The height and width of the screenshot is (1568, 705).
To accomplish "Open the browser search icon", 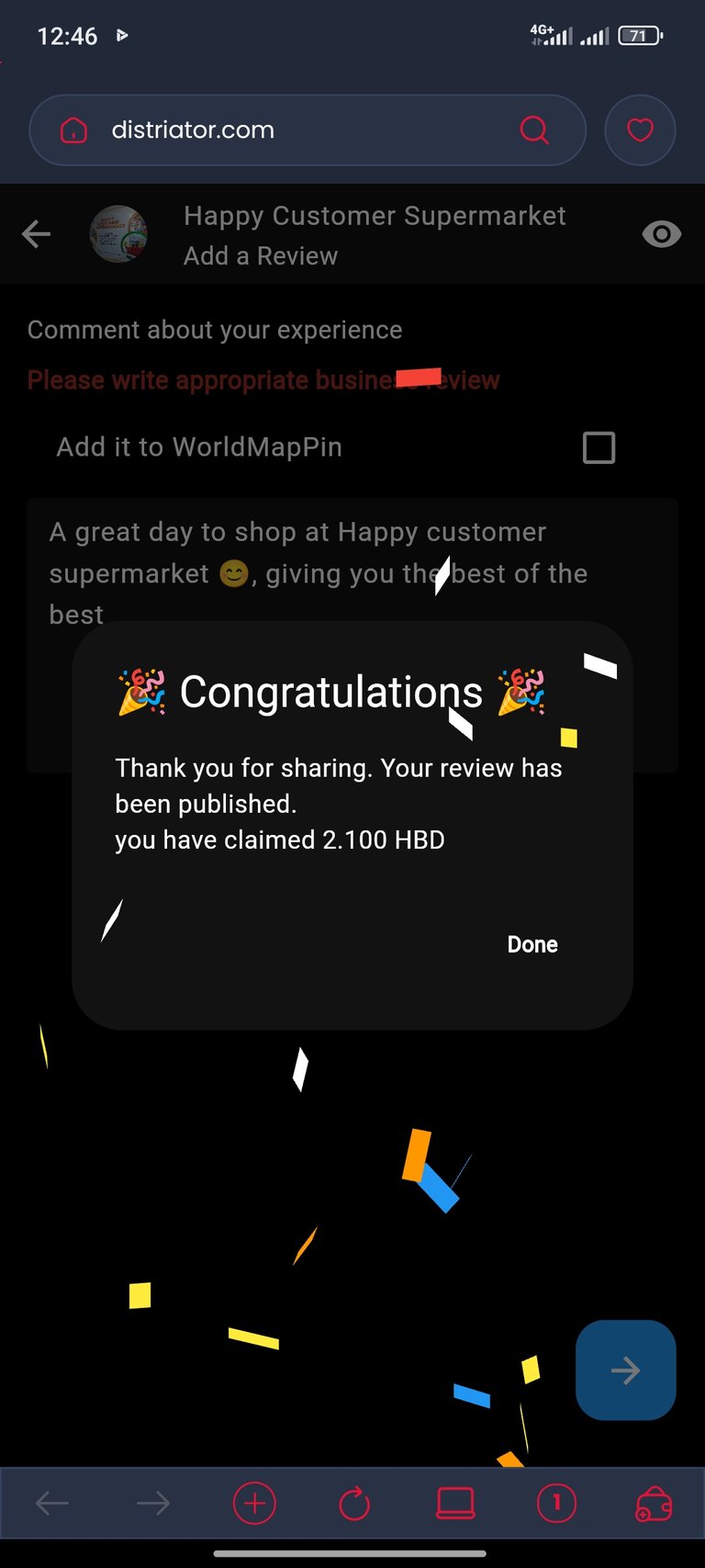I will coord(534,130).
